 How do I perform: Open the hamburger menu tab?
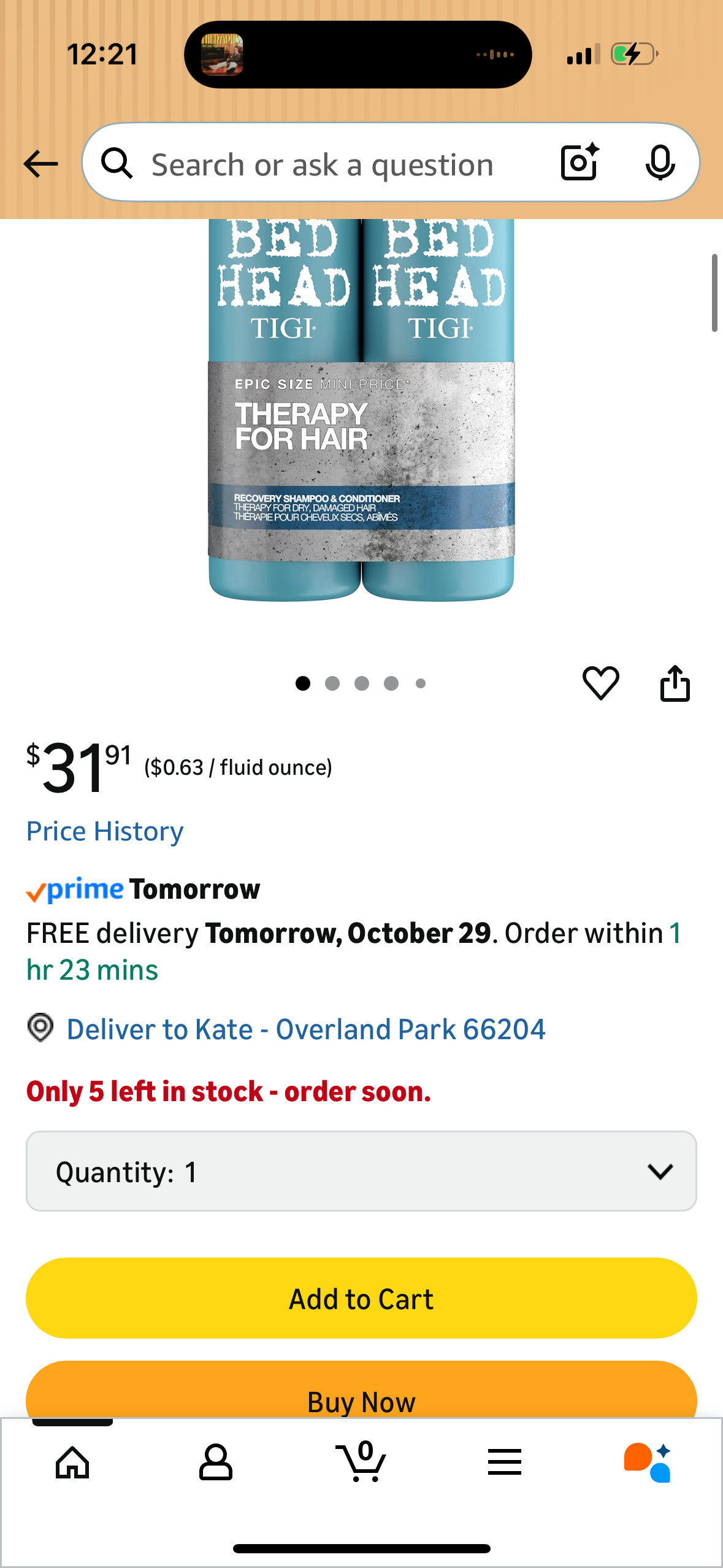[x=505, y=1462]
